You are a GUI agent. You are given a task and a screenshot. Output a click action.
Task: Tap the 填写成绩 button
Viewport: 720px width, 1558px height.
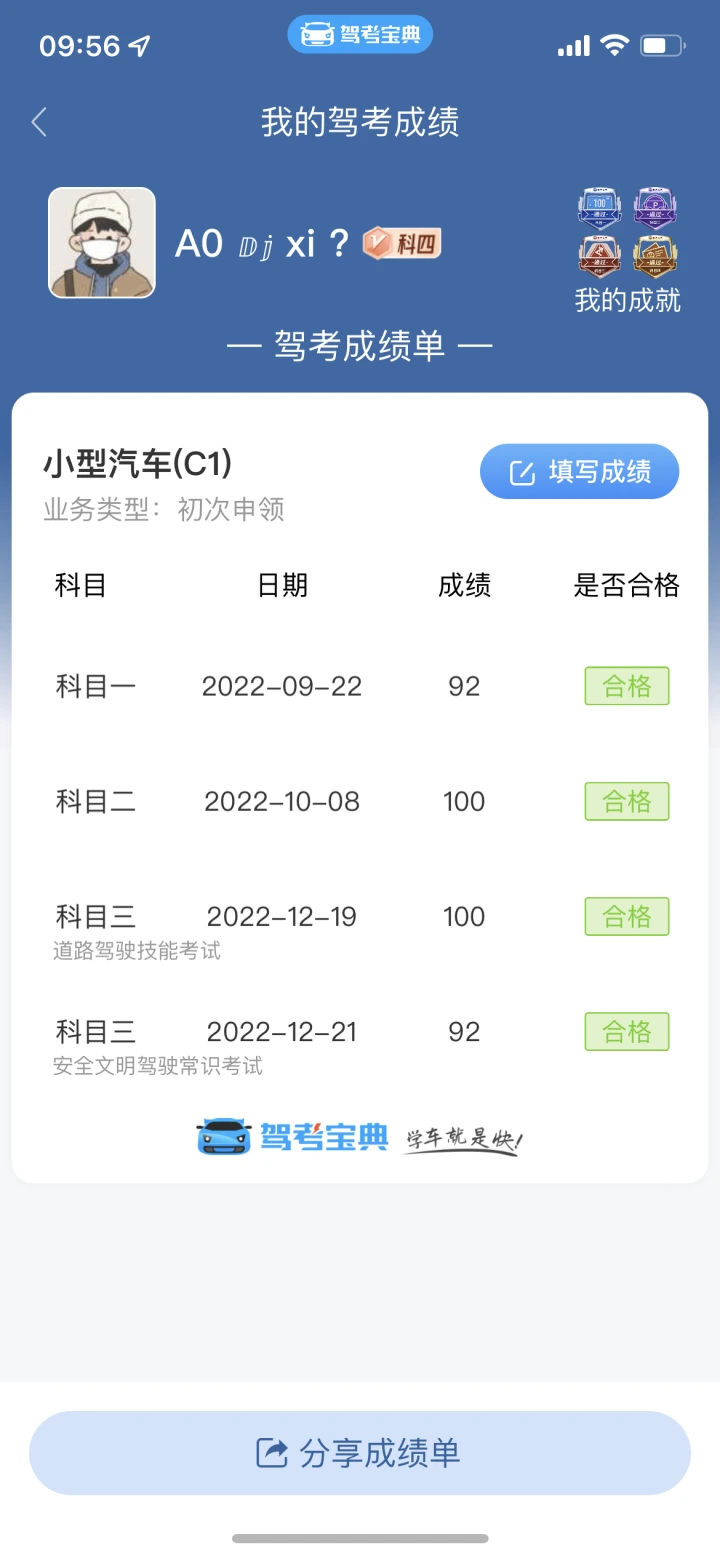tap(580, 471)
